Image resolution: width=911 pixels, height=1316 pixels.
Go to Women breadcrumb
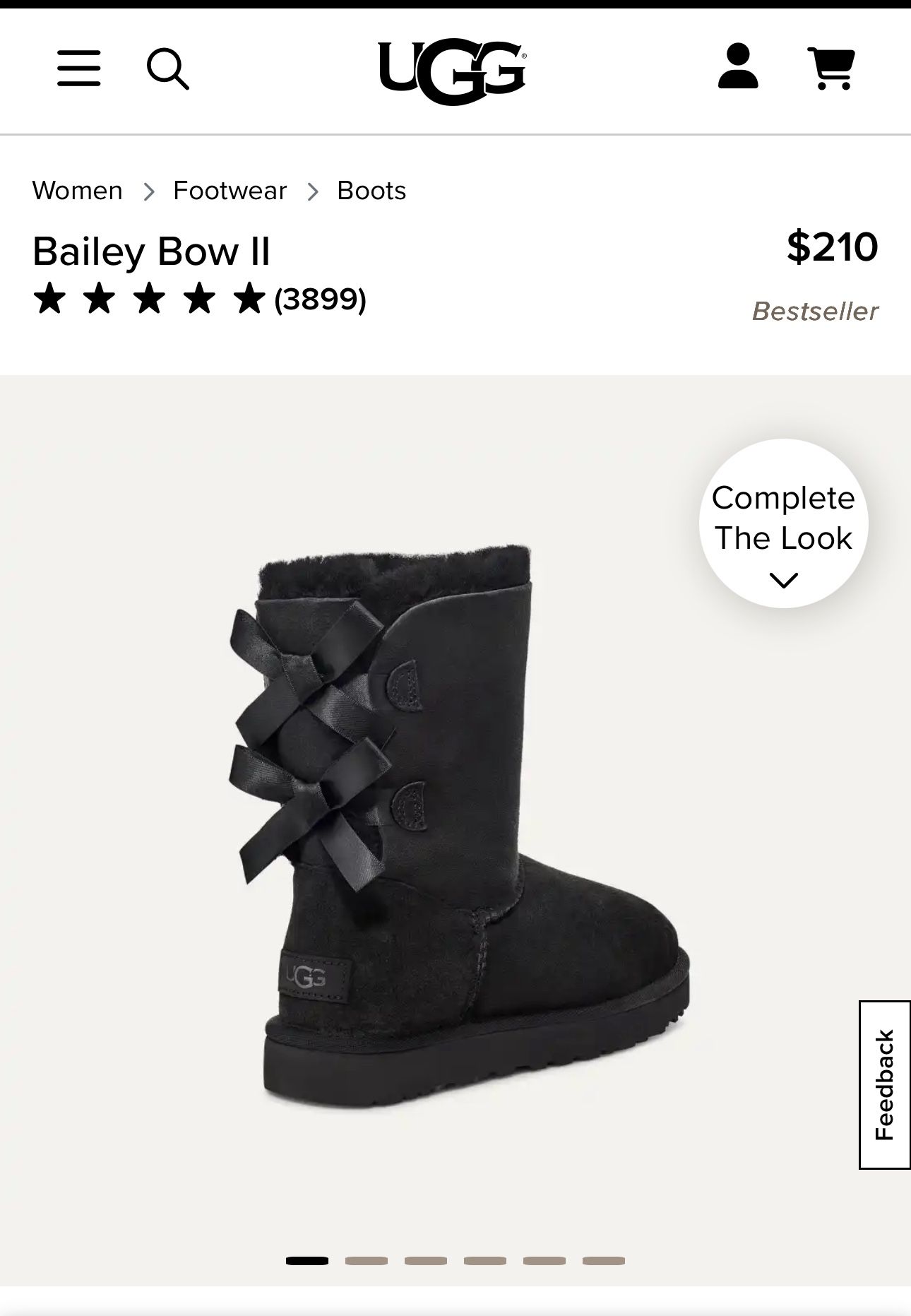click(77, 191)
